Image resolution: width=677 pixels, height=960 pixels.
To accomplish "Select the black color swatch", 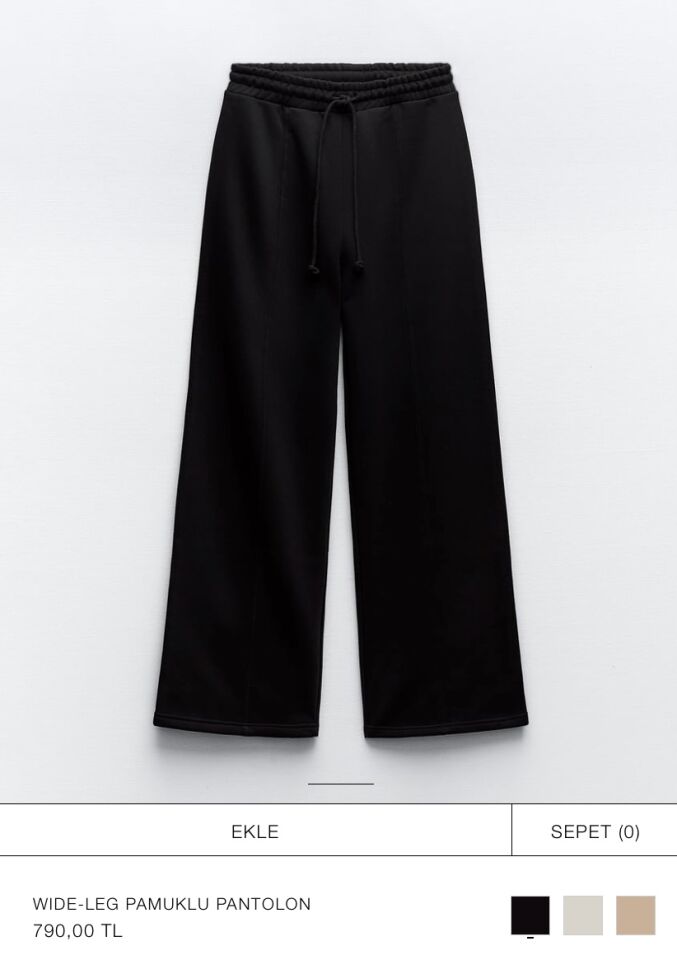I will click(530, 915).
